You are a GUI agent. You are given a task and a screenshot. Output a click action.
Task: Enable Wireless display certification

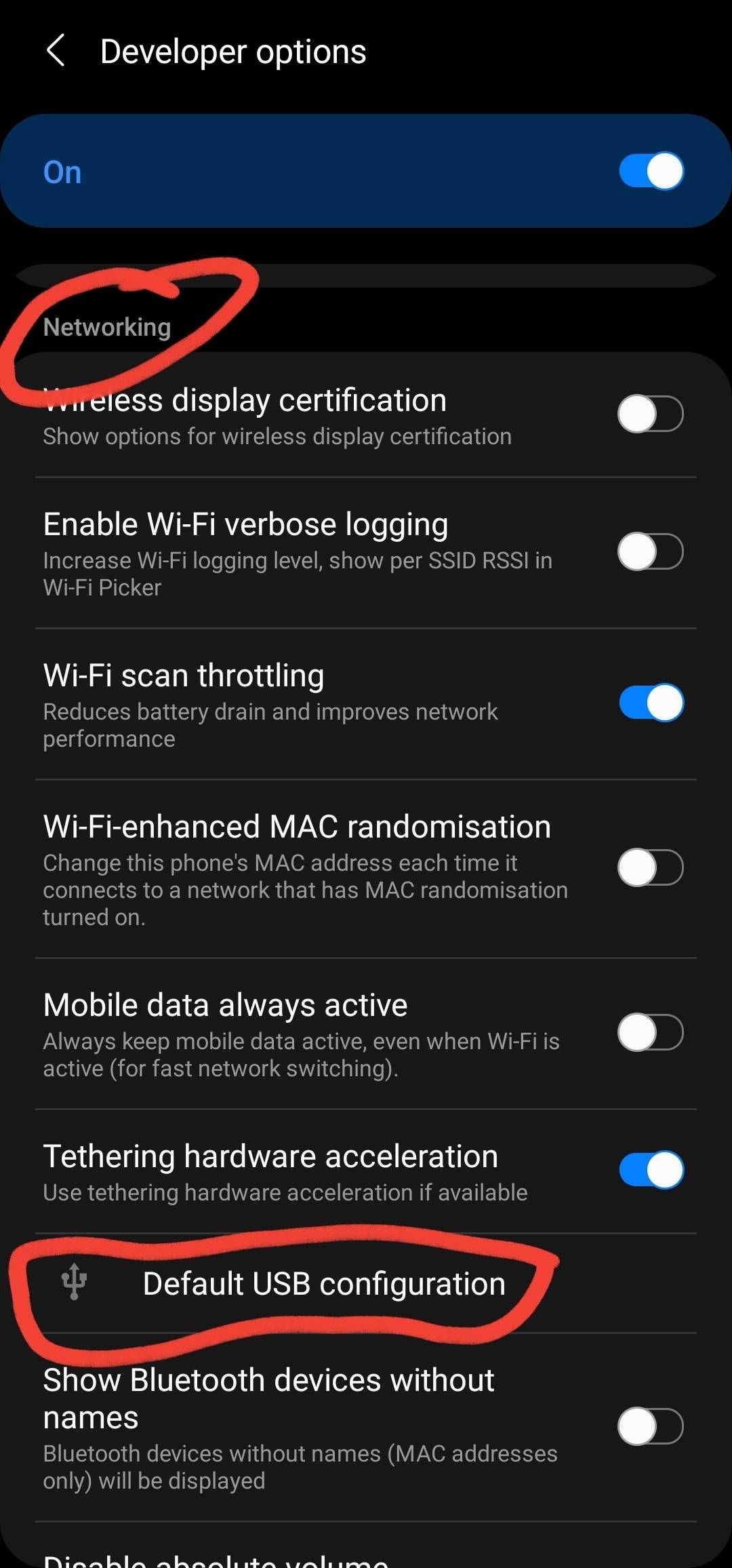coord(649,414)
